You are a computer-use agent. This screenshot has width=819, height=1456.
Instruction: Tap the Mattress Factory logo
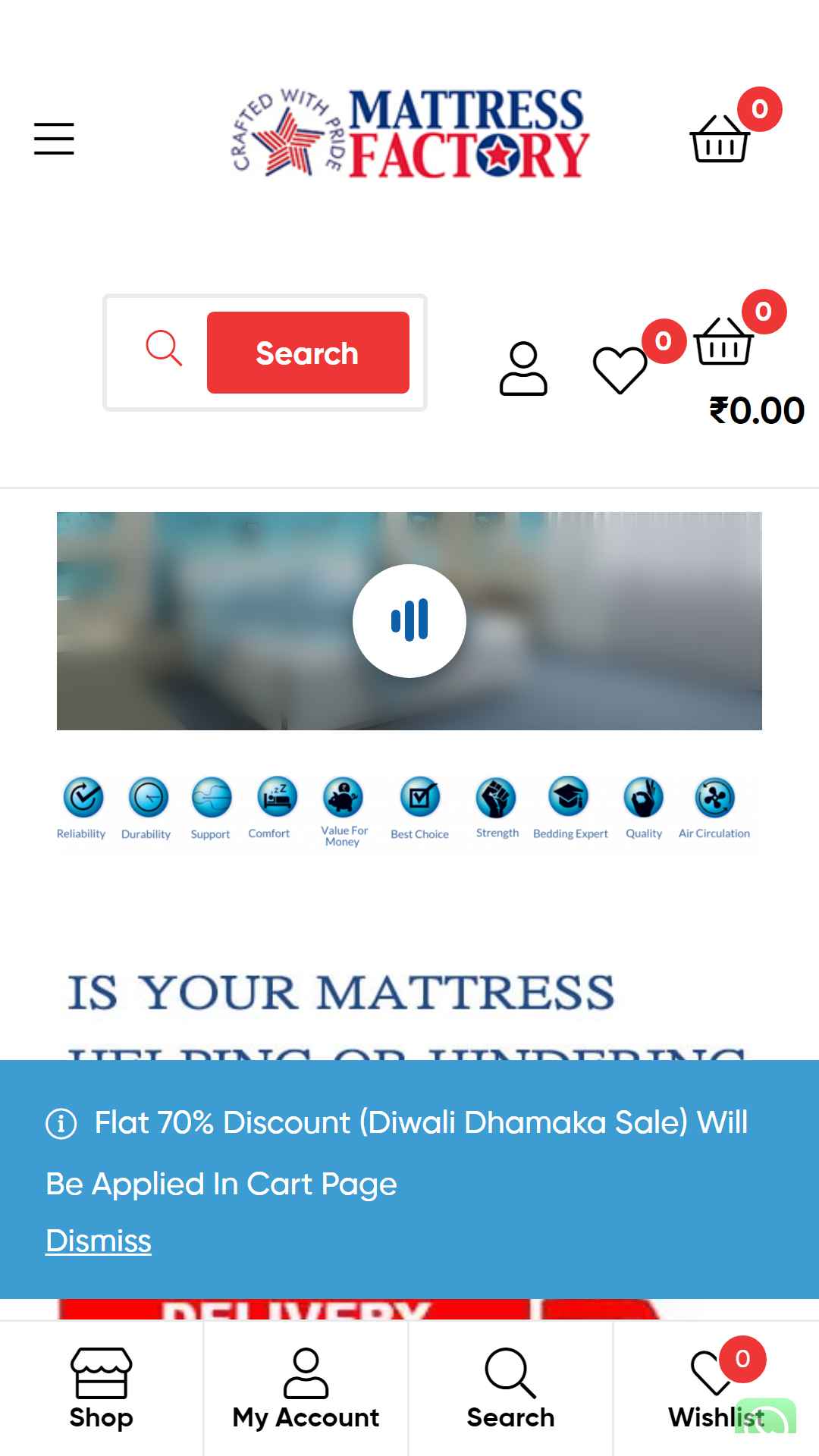click(x=410, y=133)
